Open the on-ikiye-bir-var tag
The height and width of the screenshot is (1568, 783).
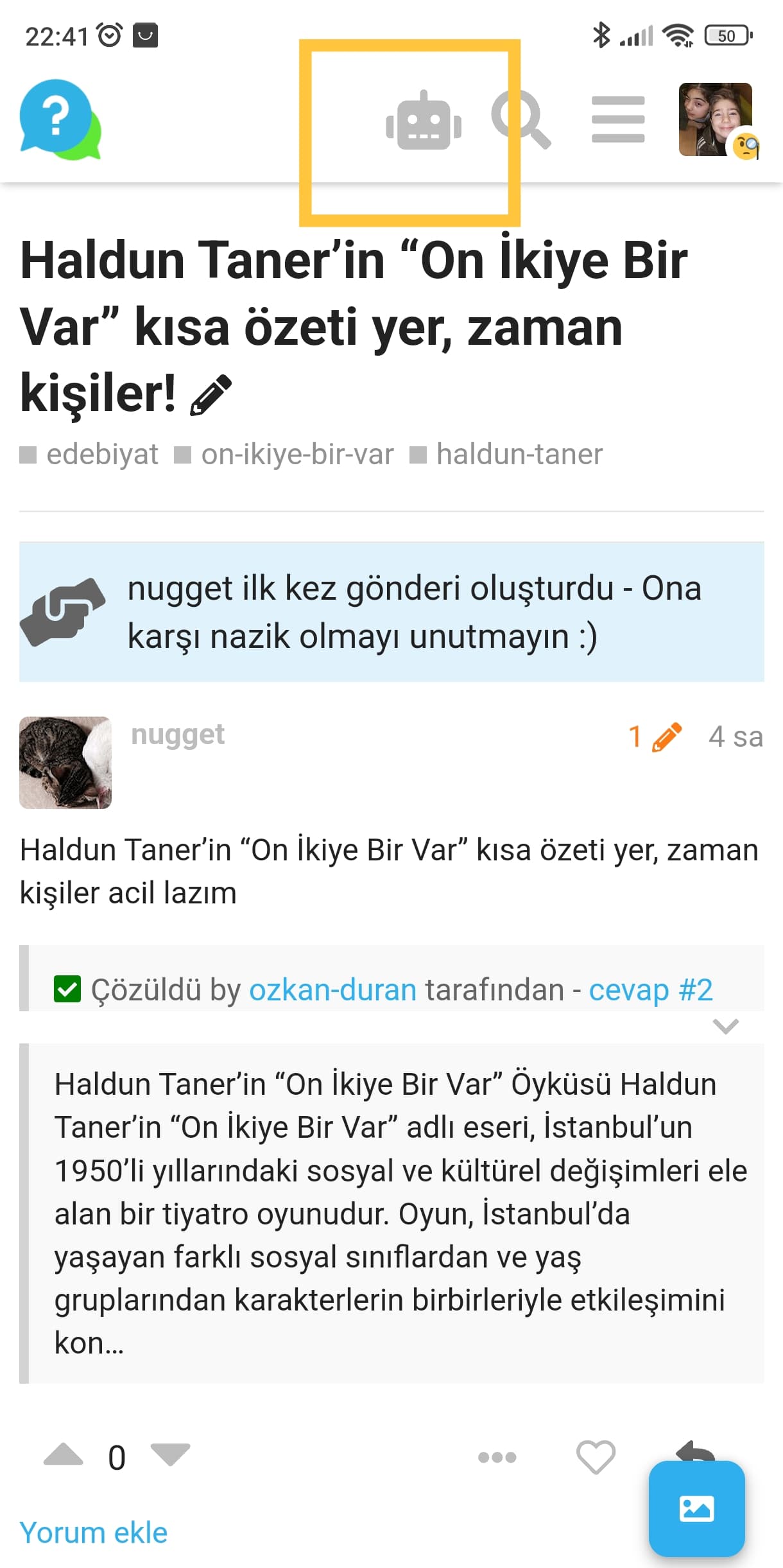[284, 454]
